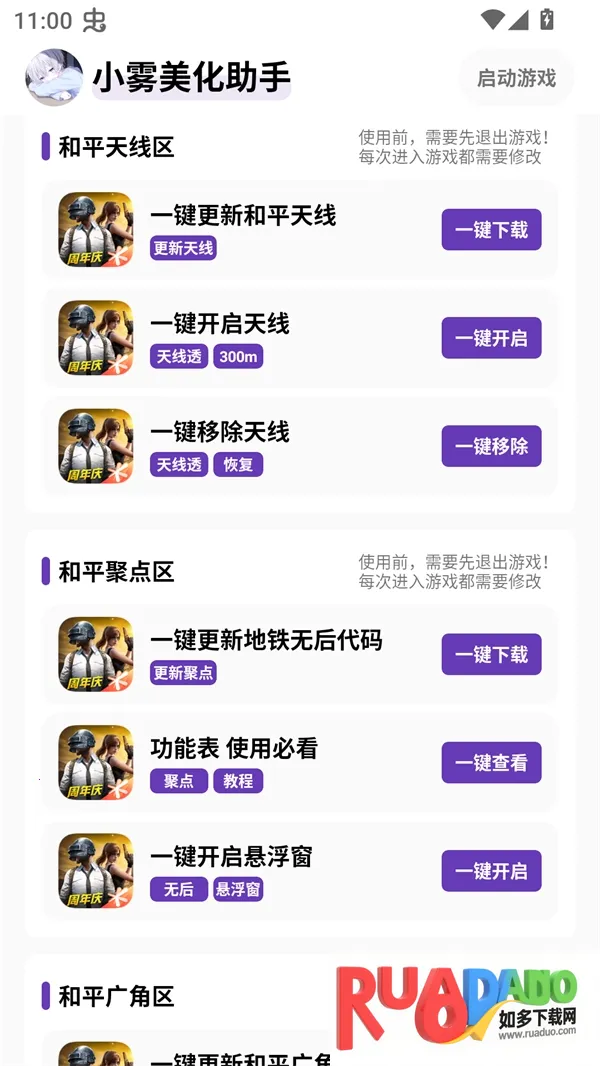
Task: Tap 一键下载 for 一键更新和平天线
Action: pos(491,230)
